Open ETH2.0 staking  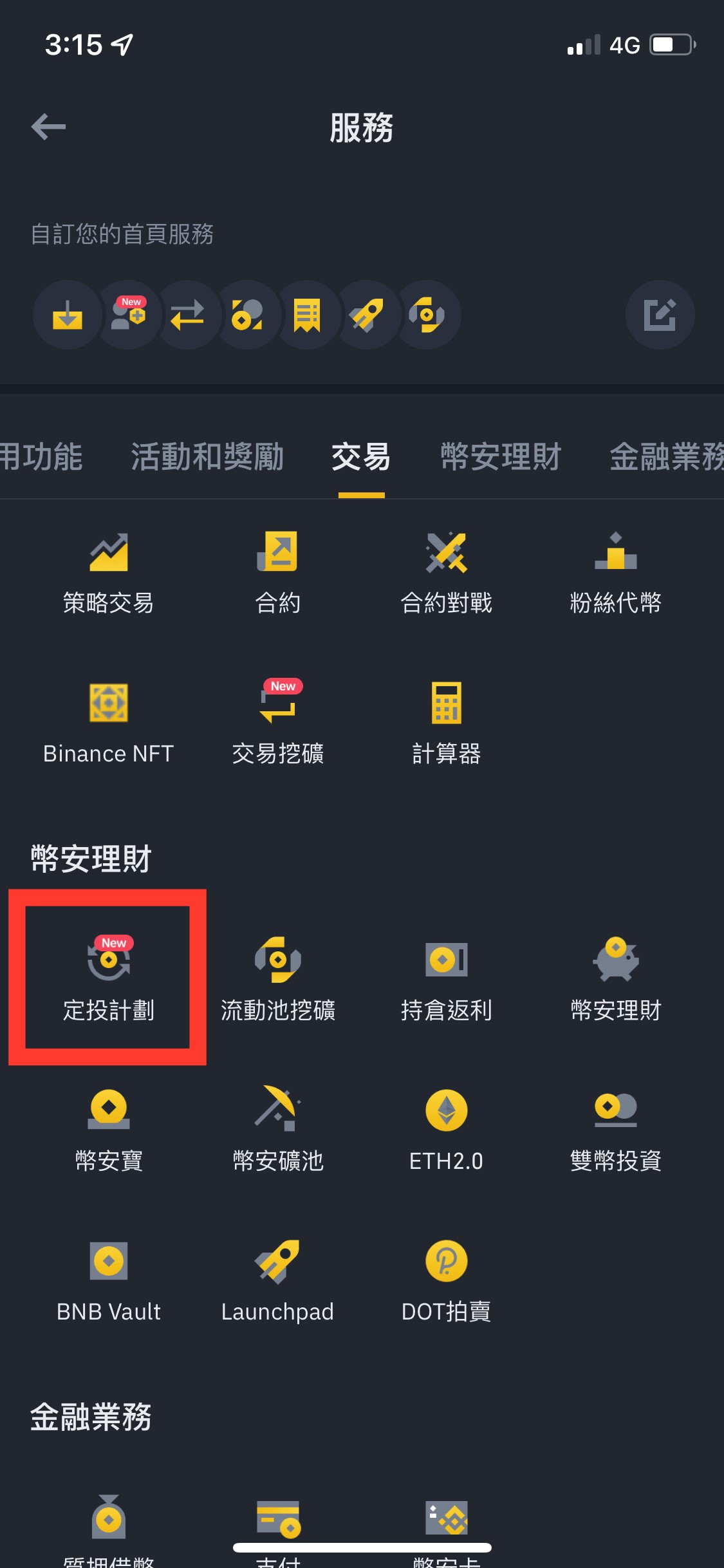tap(446, 1130)
